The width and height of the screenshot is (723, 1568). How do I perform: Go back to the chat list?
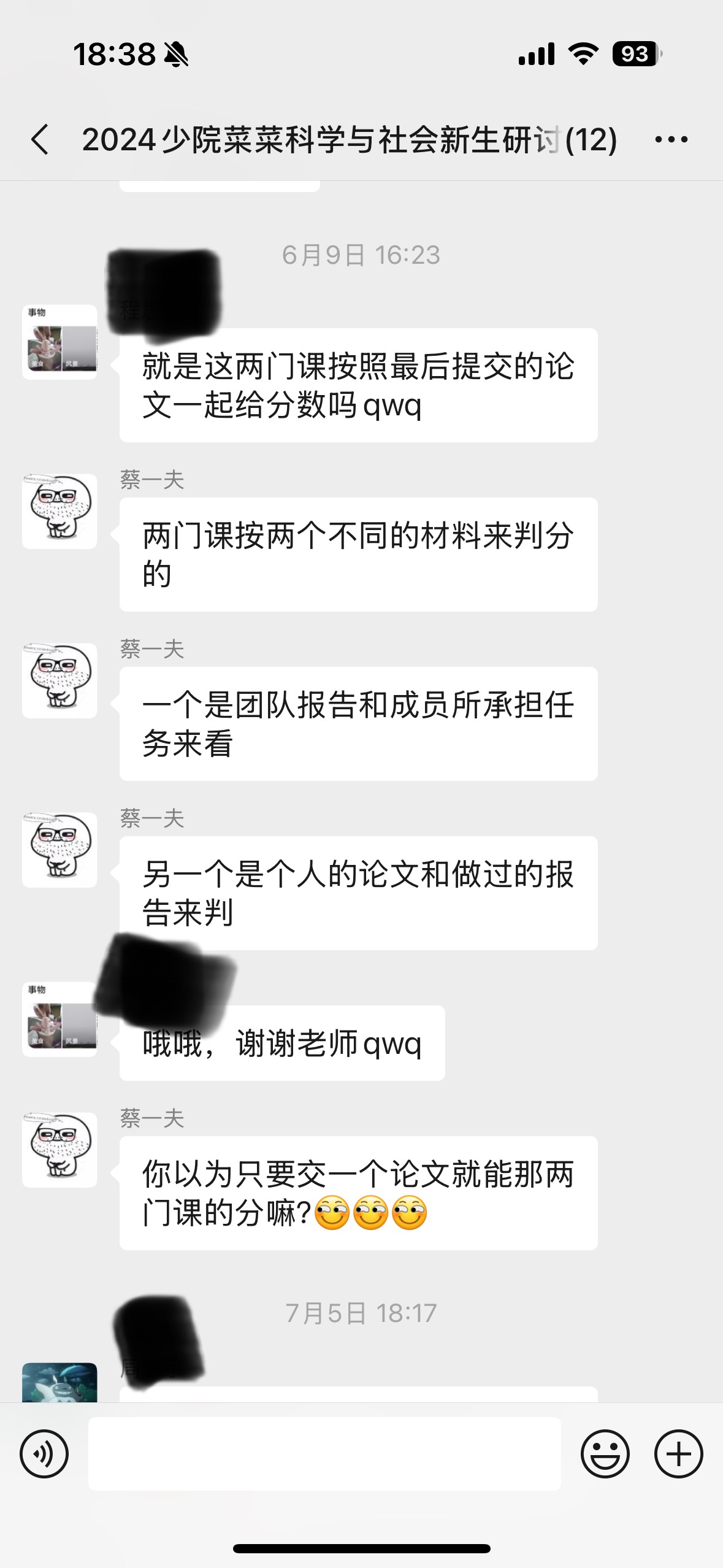[x=40, y=139]
